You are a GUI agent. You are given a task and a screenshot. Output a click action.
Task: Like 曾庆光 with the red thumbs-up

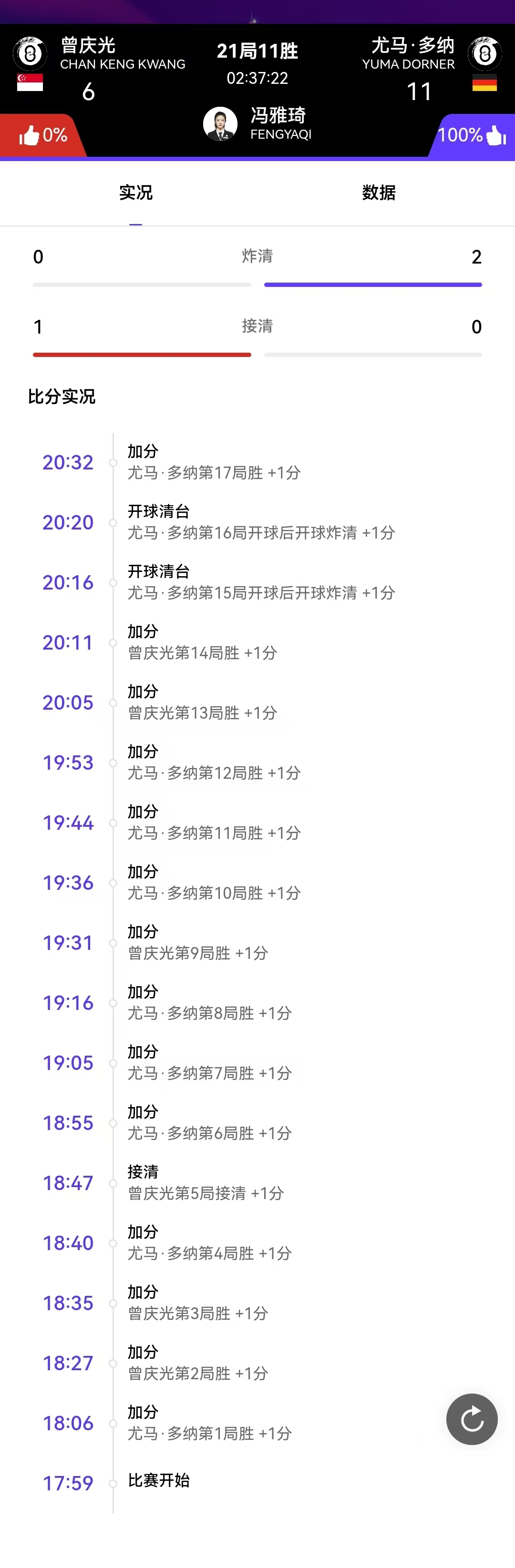pos(30,135)
